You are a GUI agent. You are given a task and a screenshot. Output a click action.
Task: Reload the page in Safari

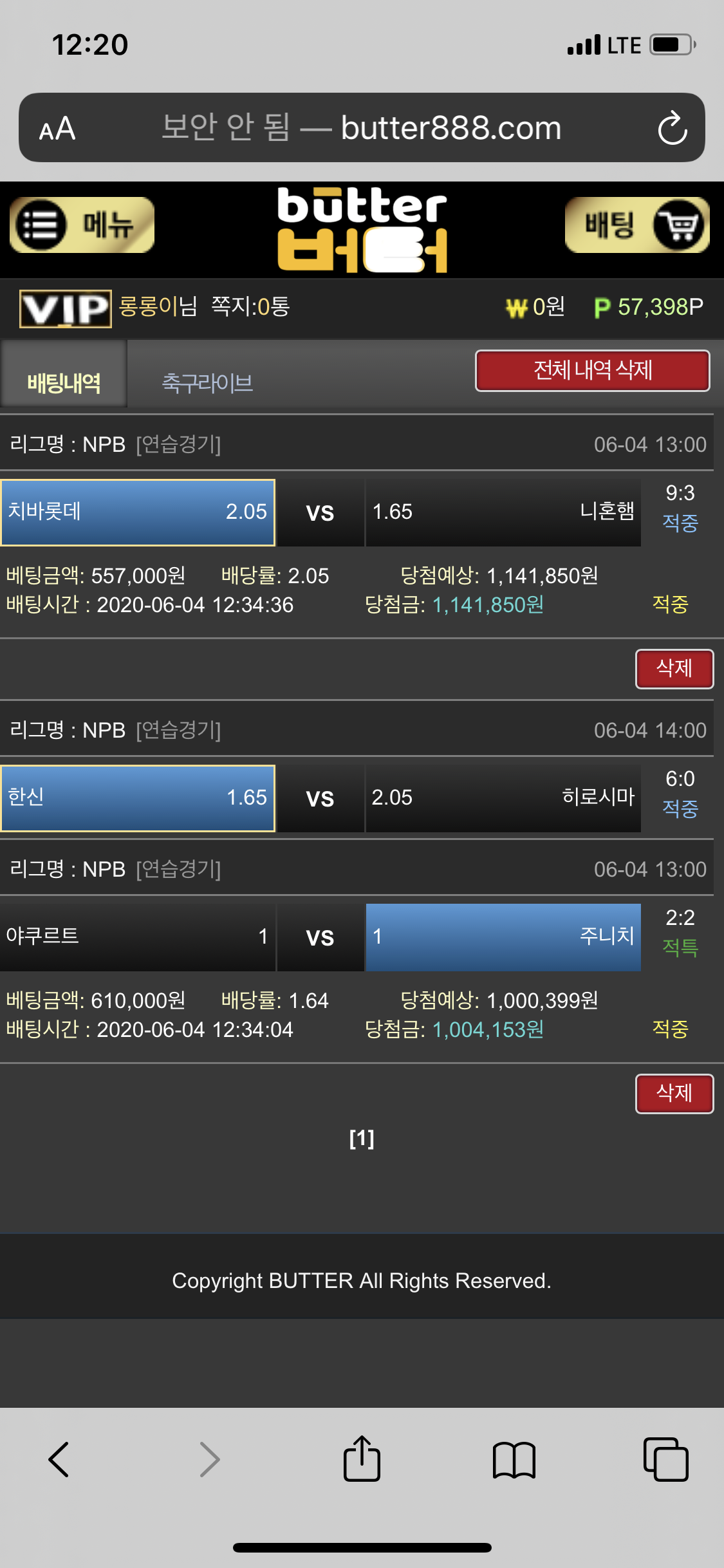tap(673, 128)
